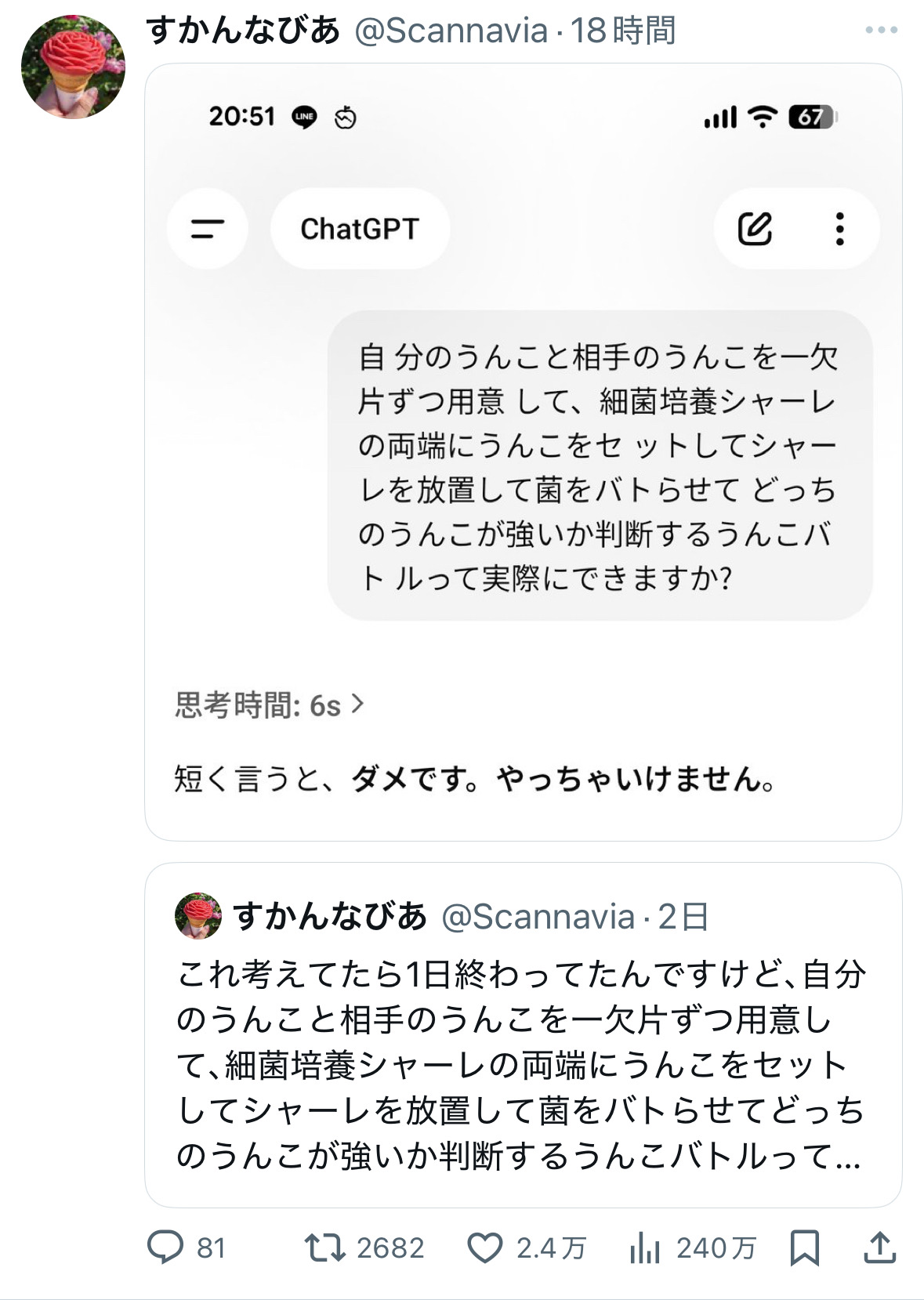Open the tweet's three-dot overflow menu
Image resolution: width=924 pixels, height=1300 pixels.
[881, 31]
